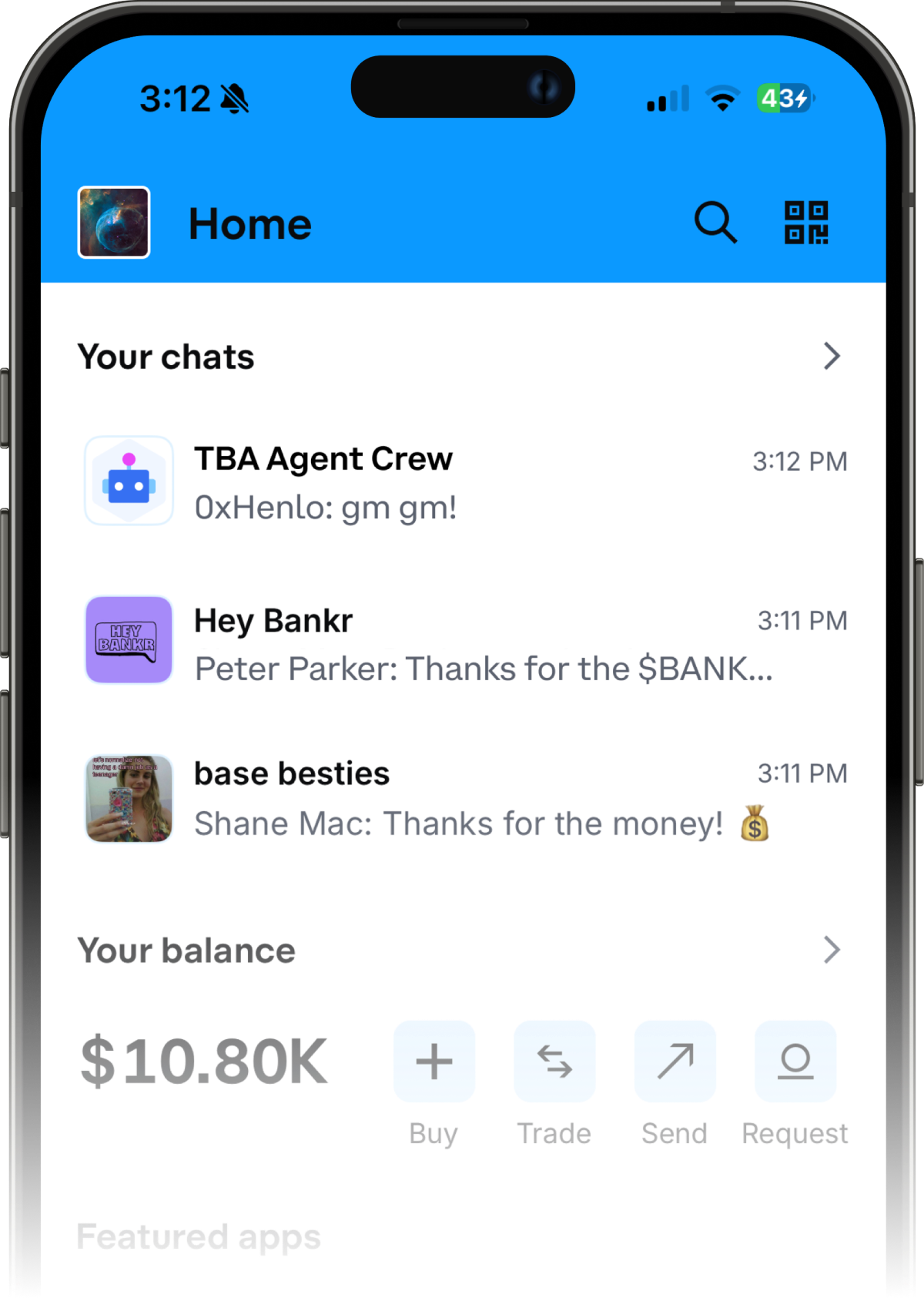The image size is (924, 1298).
Task: Tap the Buy button
Action: pos(434,1062)
